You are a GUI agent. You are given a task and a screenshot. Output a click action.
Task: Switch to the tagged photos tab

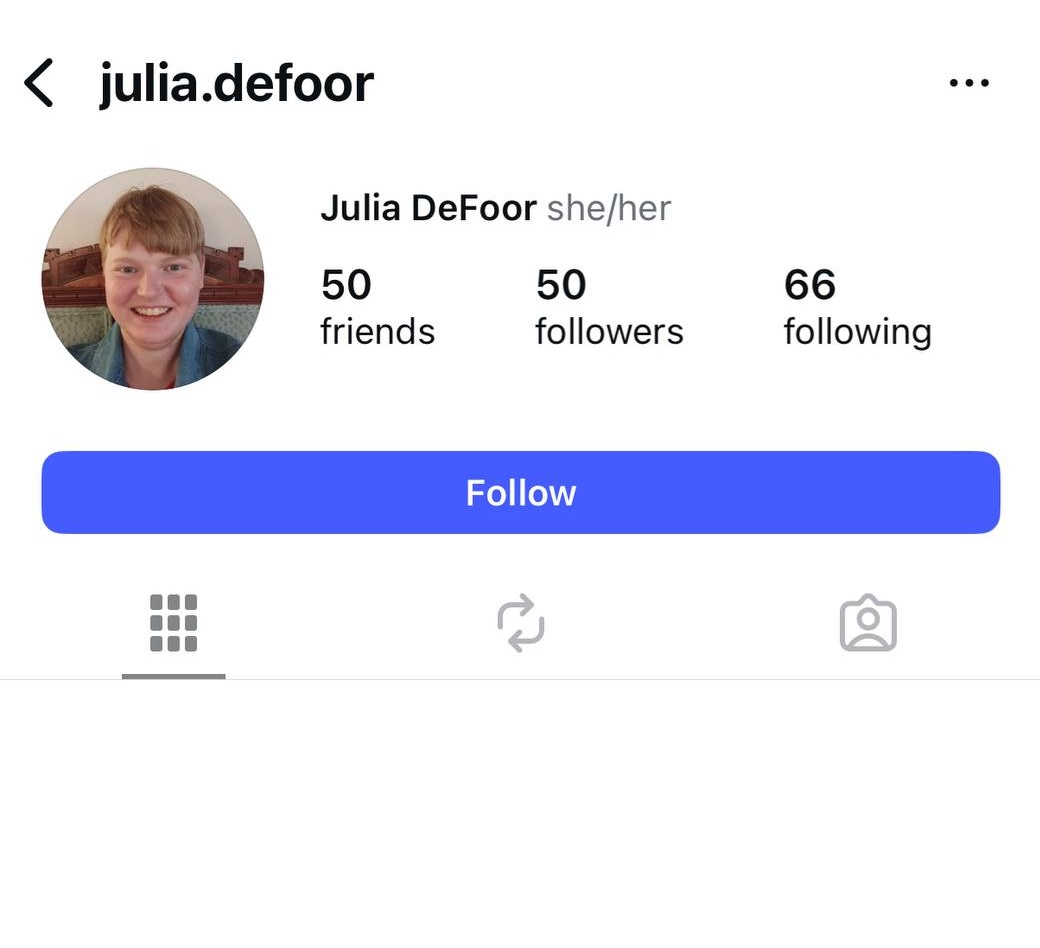click(867, 624)
